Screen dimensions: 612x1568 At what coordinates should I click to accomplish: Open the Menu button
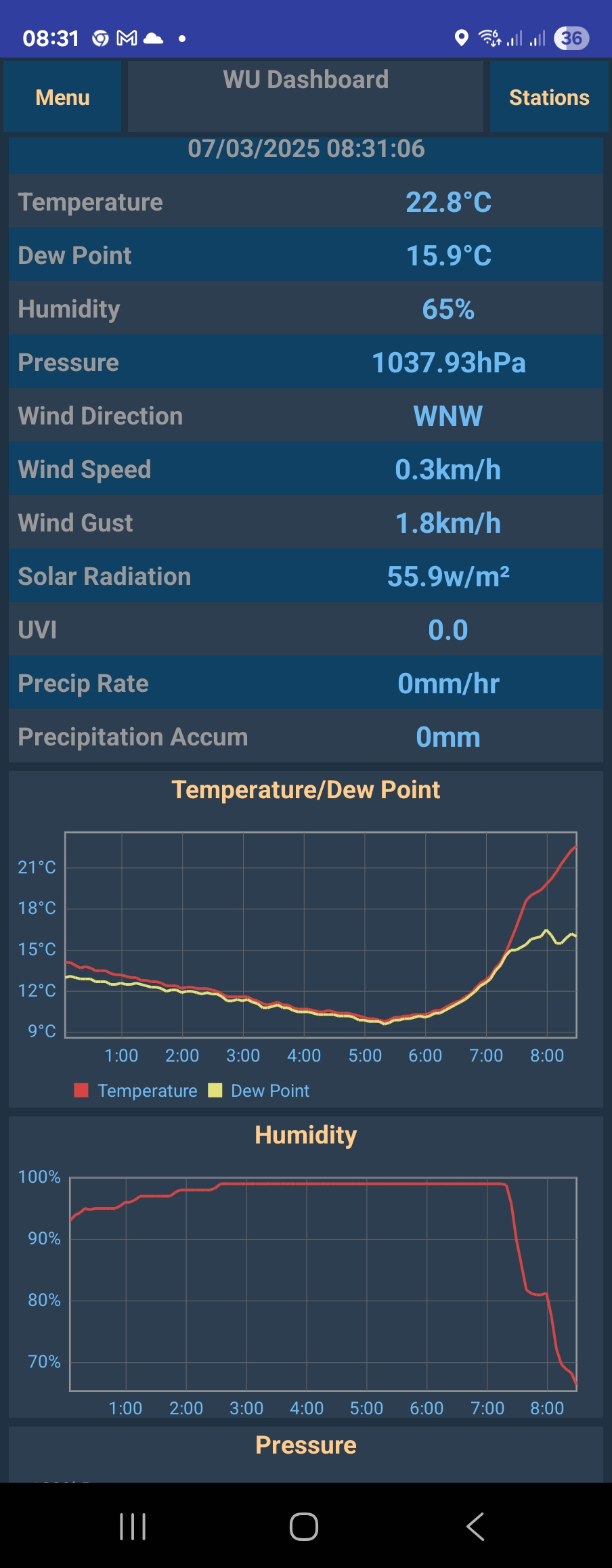tap(62, 97)
